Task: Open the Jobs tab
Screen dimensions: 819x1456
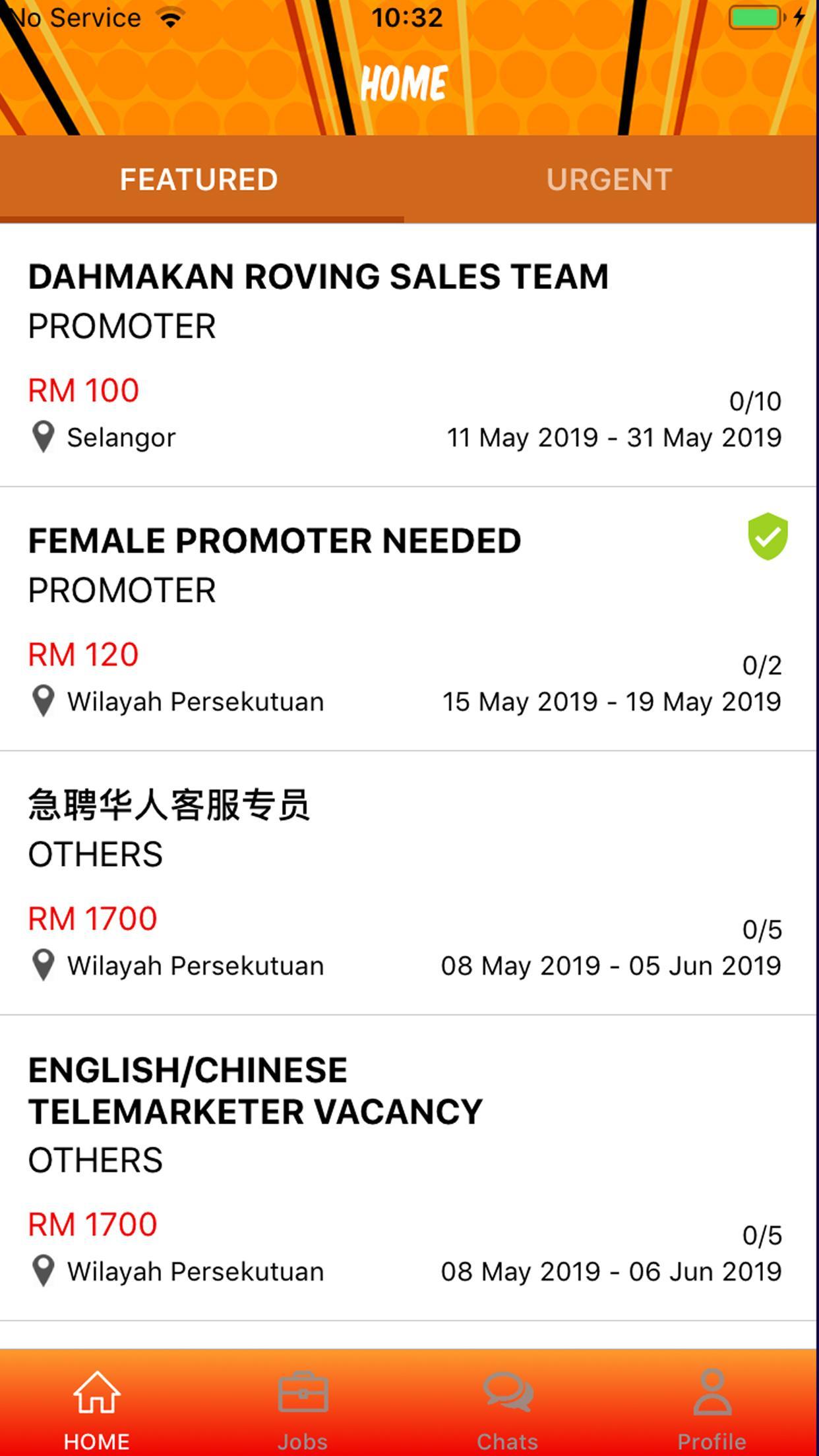Action: [x=303, y=1405]
